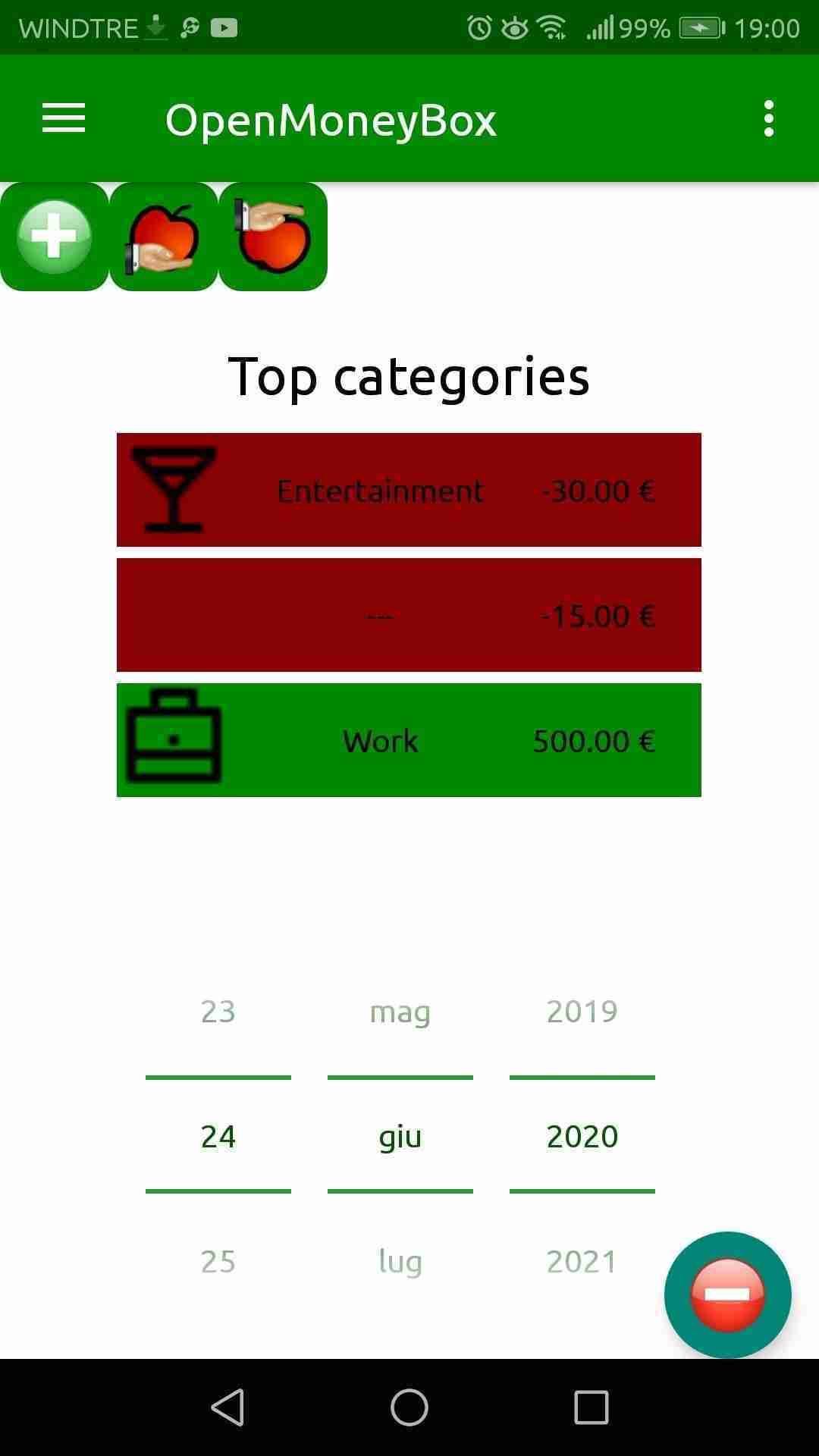Open the overflow three-dot menu
The height and width of the screenshot is (1456, 819).
[768, 118]
